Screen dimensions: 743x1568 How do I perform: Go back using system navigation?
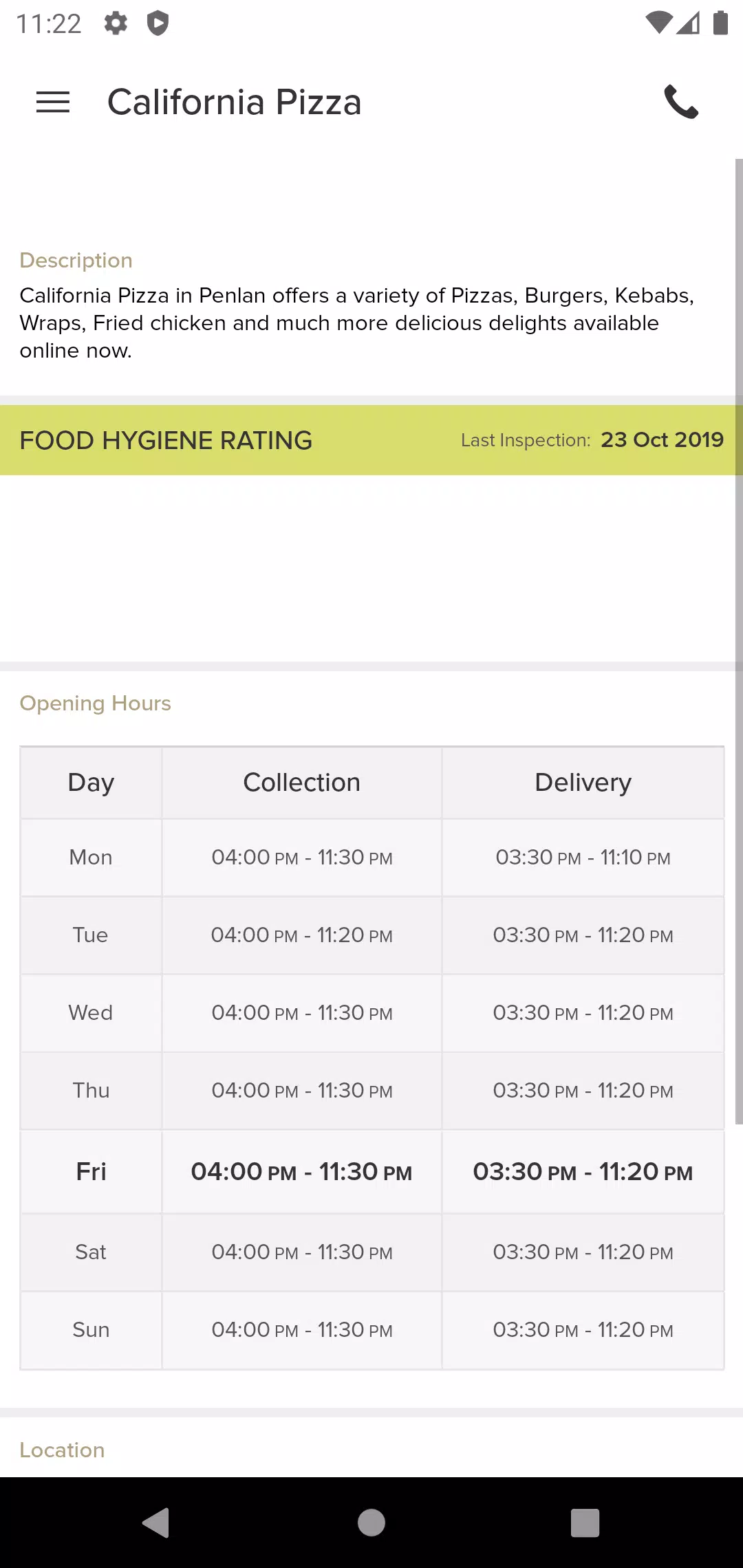pyautogui.click(x=156, y=1523)
